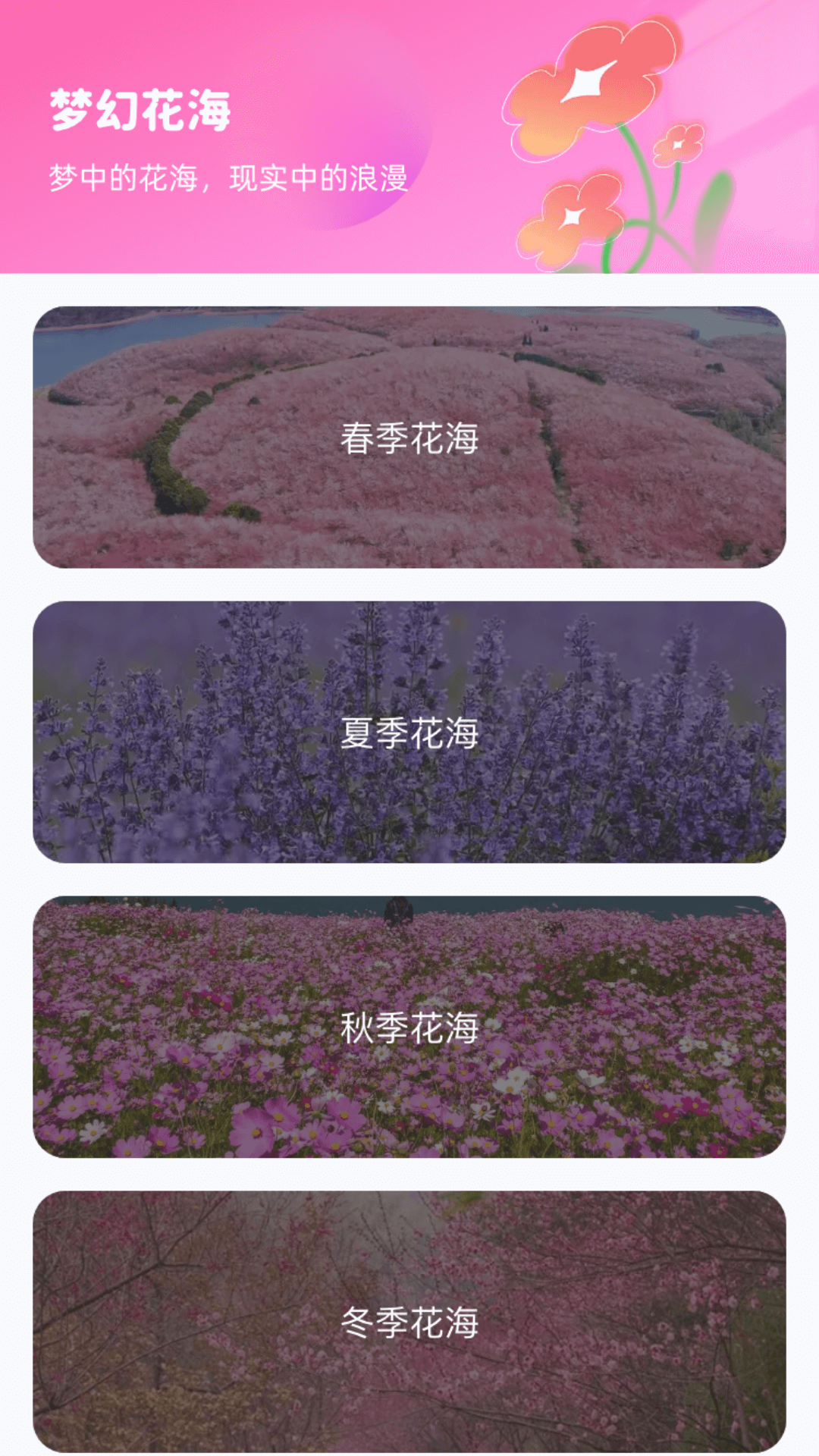Open the 夏季花海 summer flower card
This screenshot has height=1456, width=819.
409,732
